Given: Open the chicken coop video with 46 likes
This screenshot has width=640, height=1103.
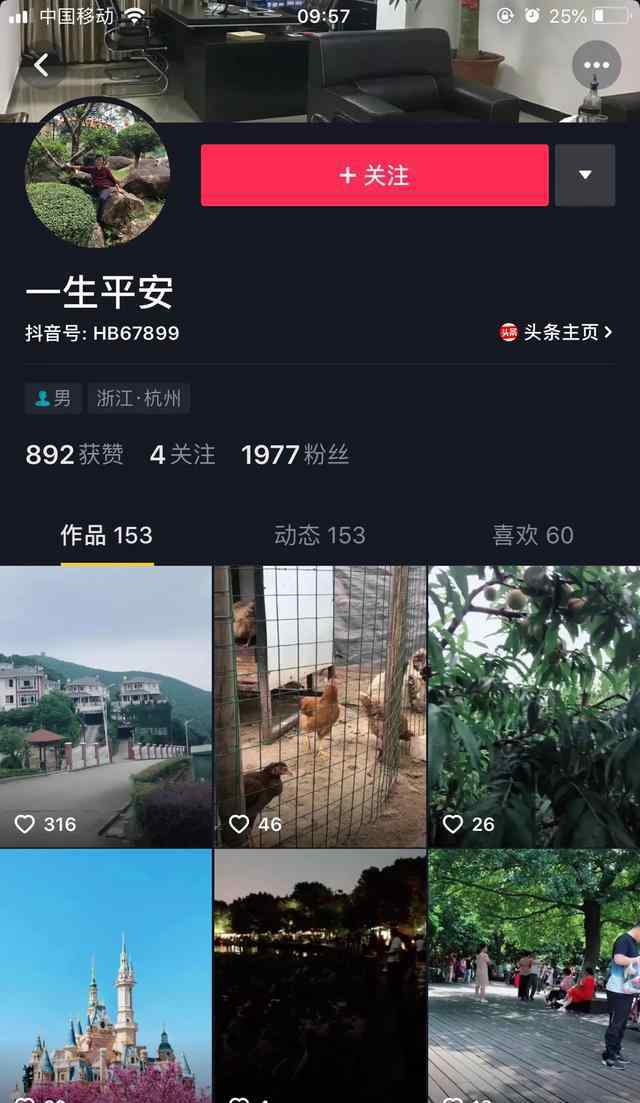Looking at the screenshot, I should (x=320, y=706).
